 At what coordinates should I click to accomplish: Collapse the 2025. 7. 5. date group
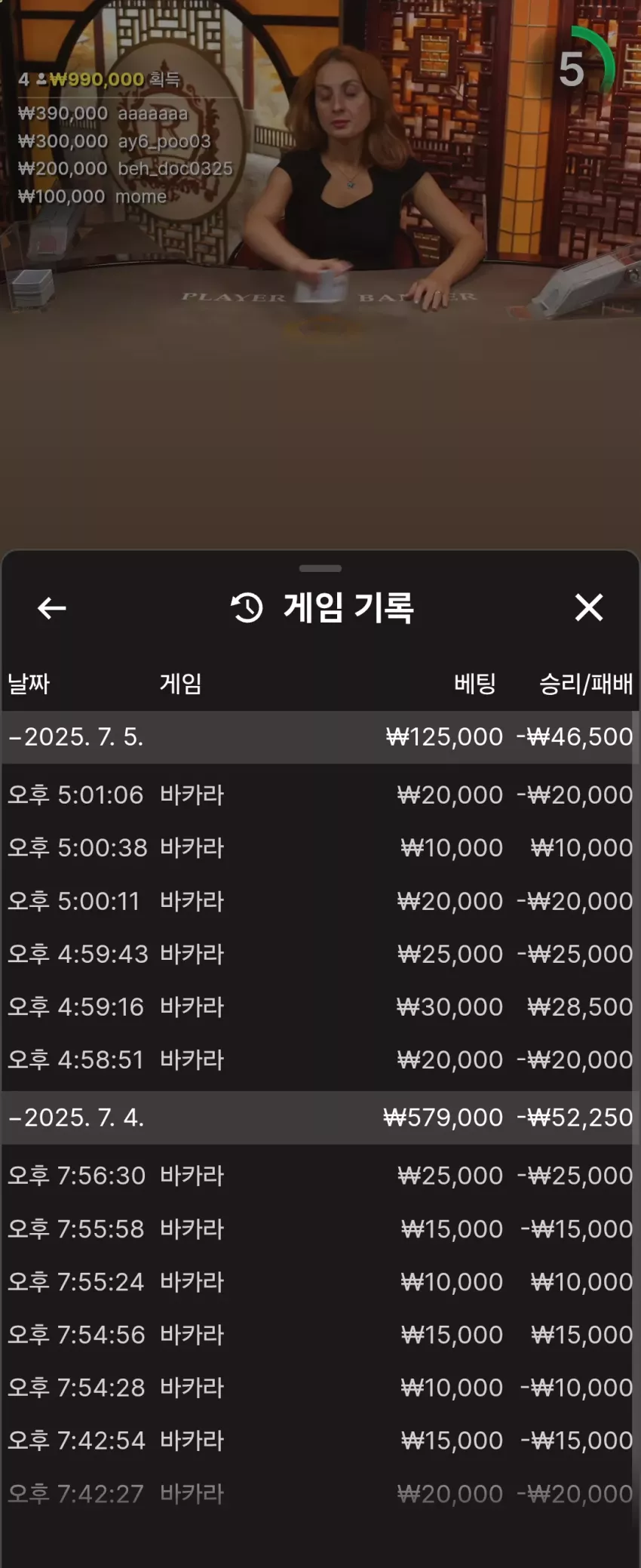point(320,736)
